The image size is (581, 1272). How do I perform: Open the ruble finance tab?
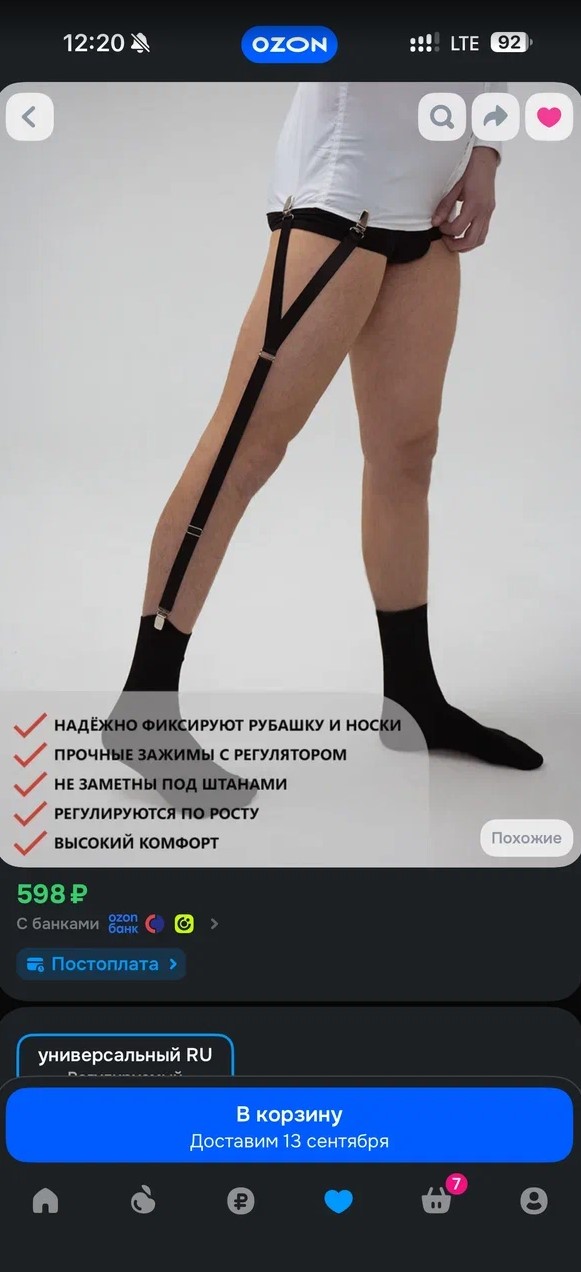coord(241,1200)
